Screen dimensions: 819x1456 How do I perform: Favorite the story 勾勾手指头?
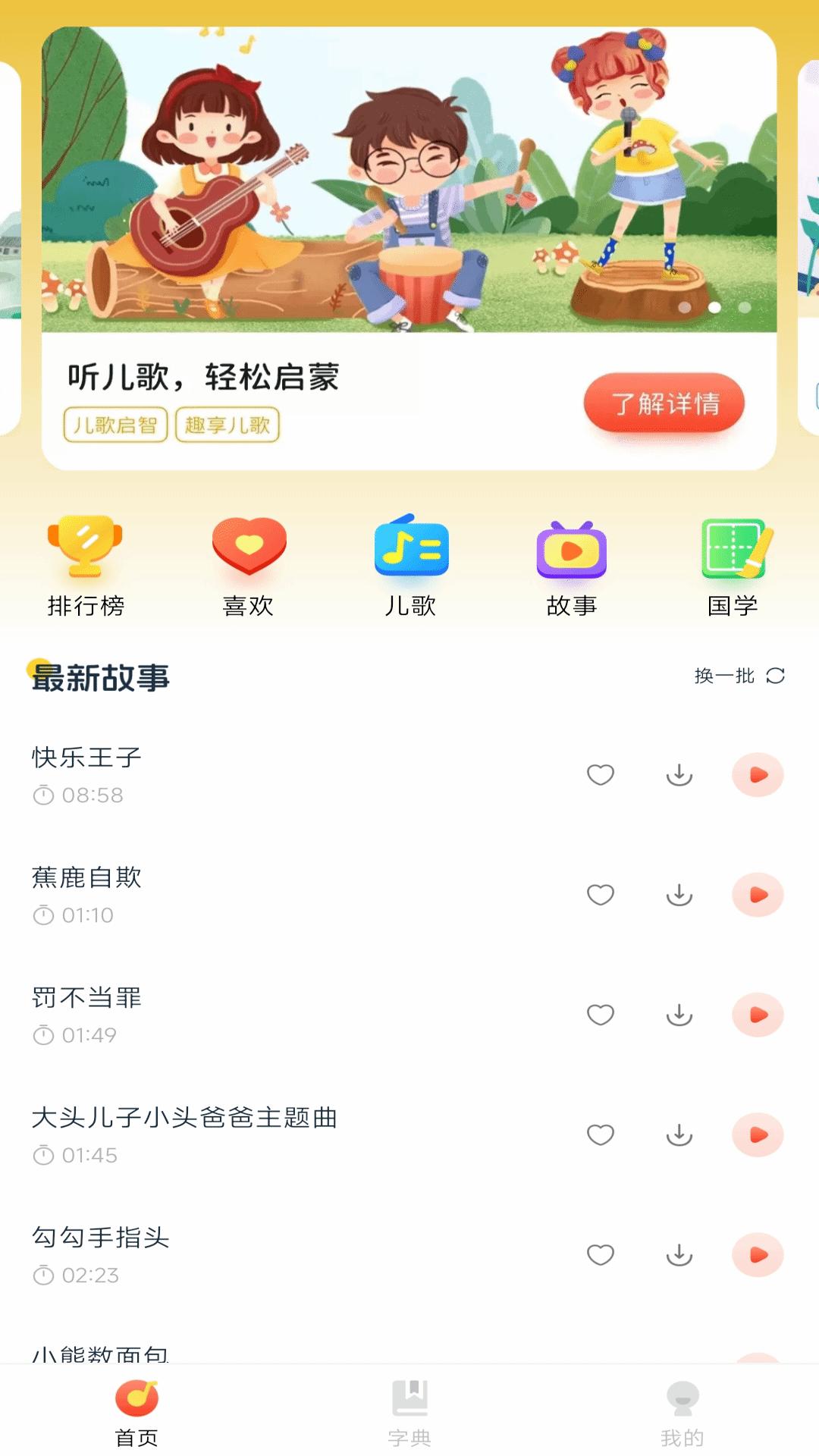[x=601, y=1255]
